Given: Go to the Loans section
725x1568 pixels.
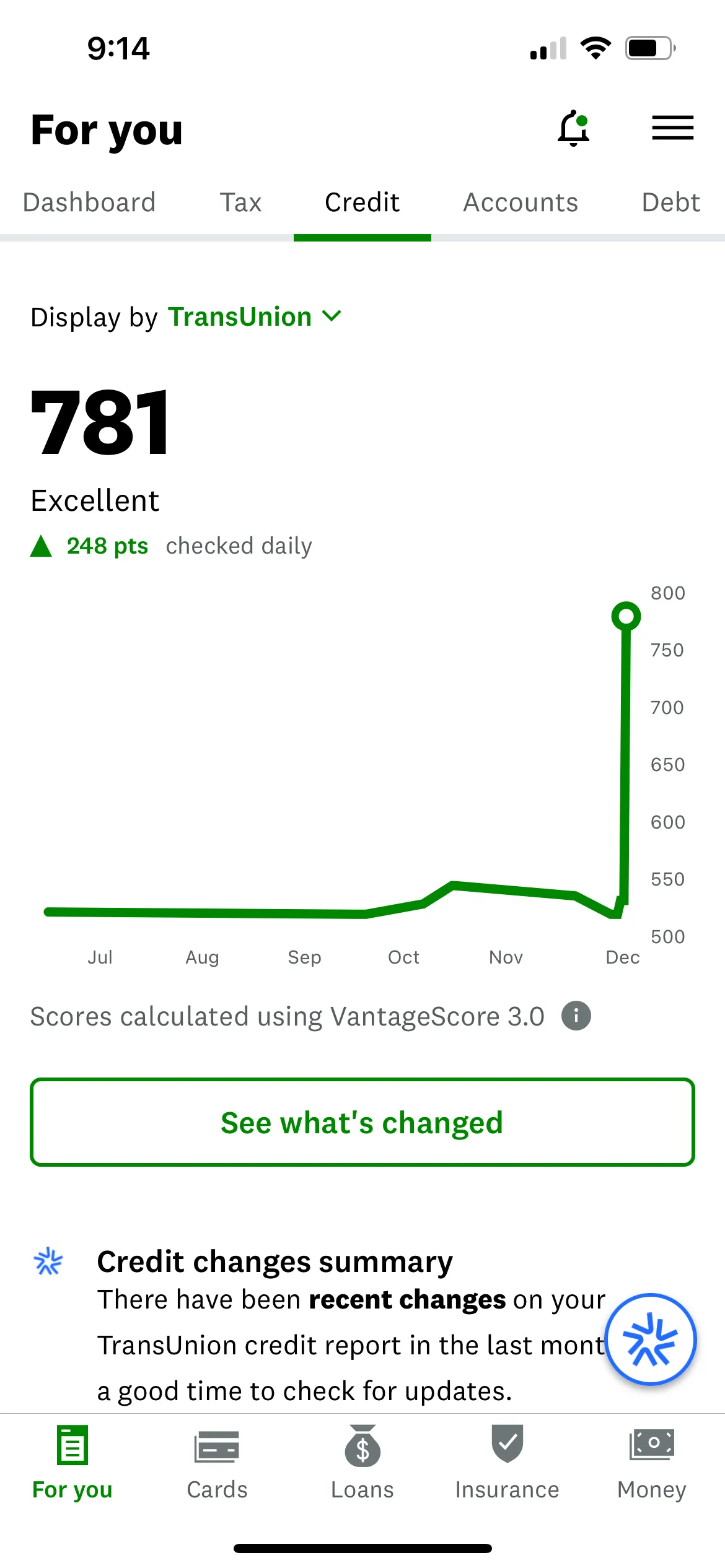Looking at the screenshot, I should [362, 1463].
